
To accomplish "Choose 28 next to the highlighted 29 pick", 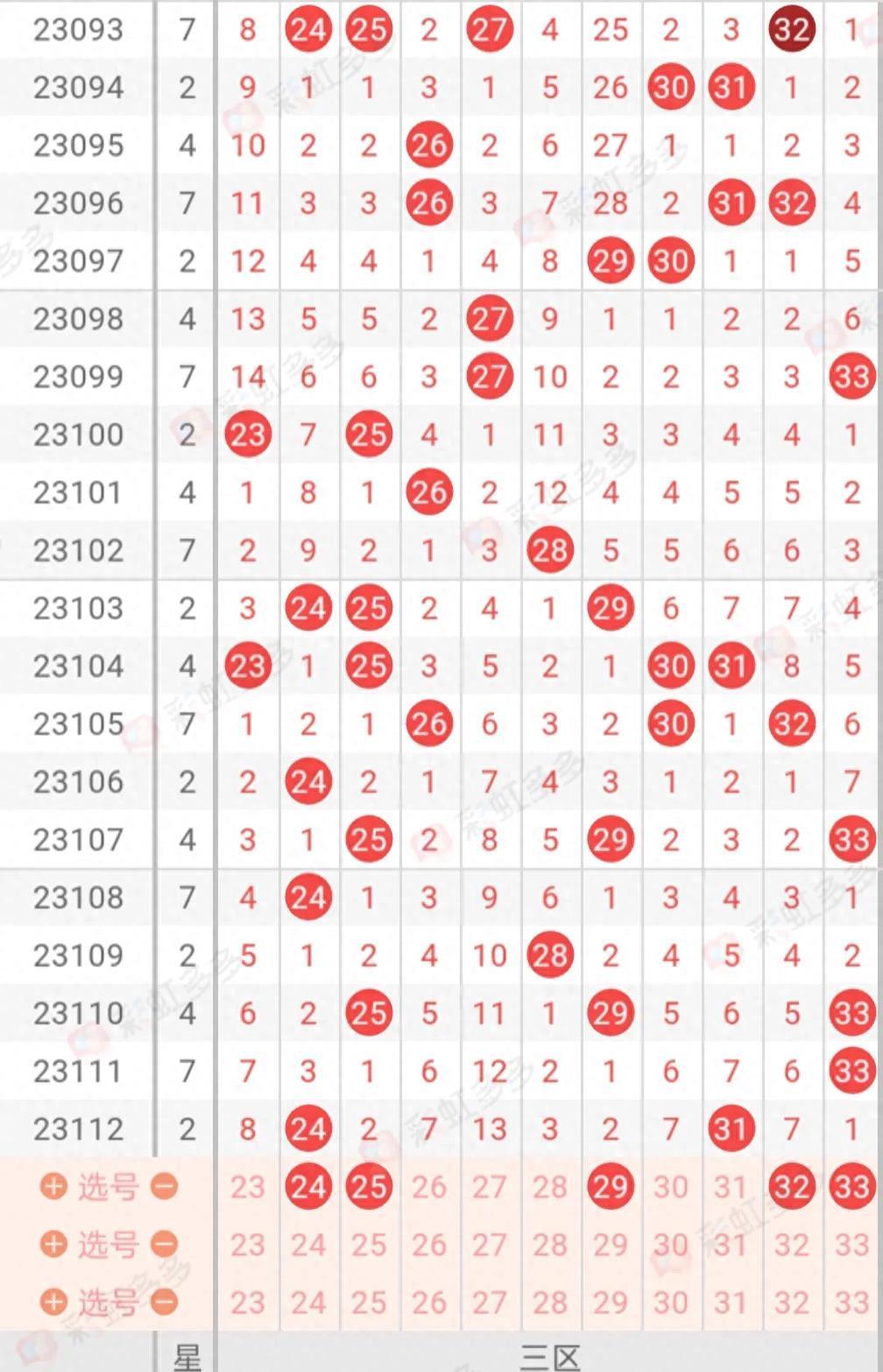I will [x=549, y=1187].
